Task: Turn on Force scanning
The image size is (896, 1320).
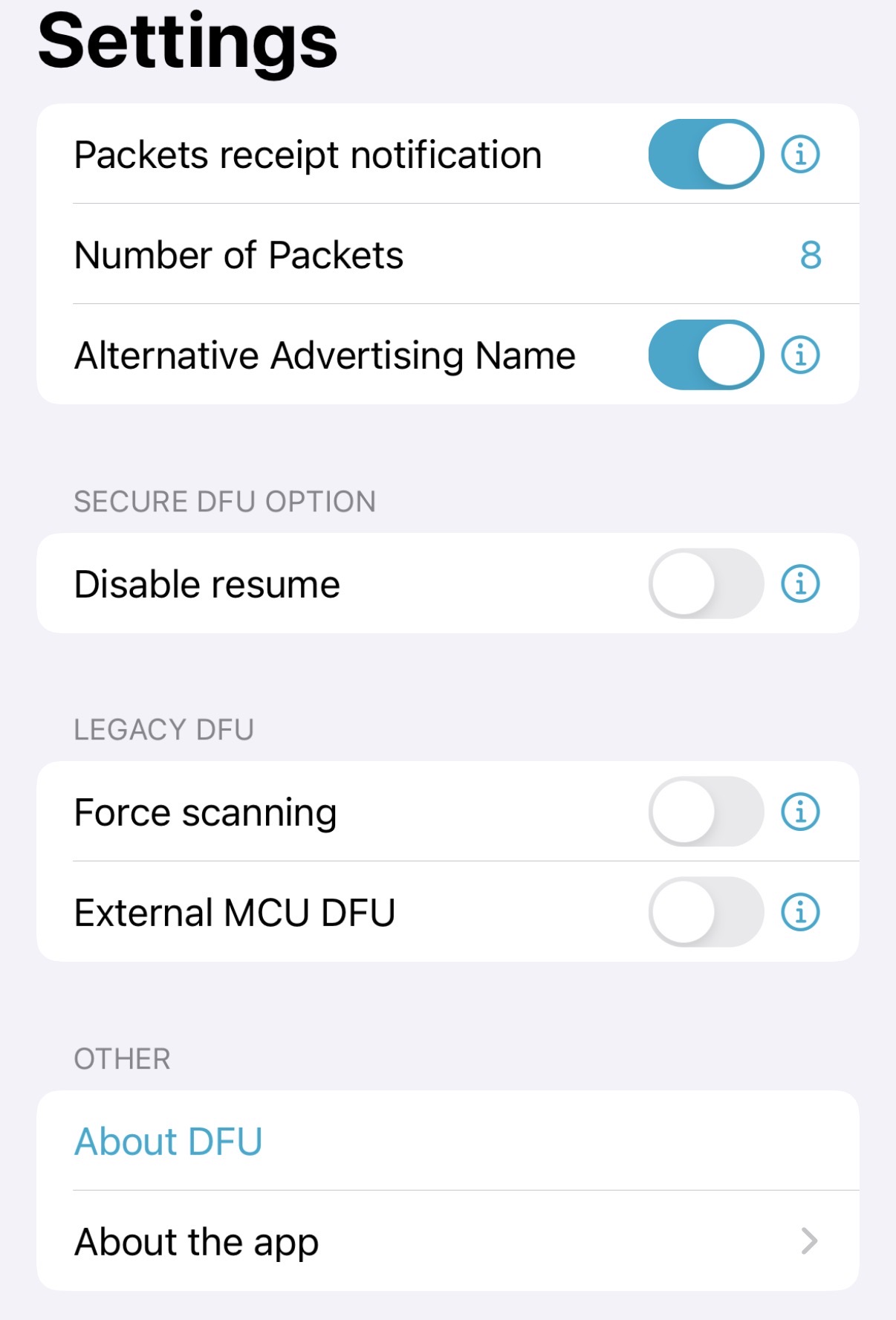Action: tap(706, 812)
